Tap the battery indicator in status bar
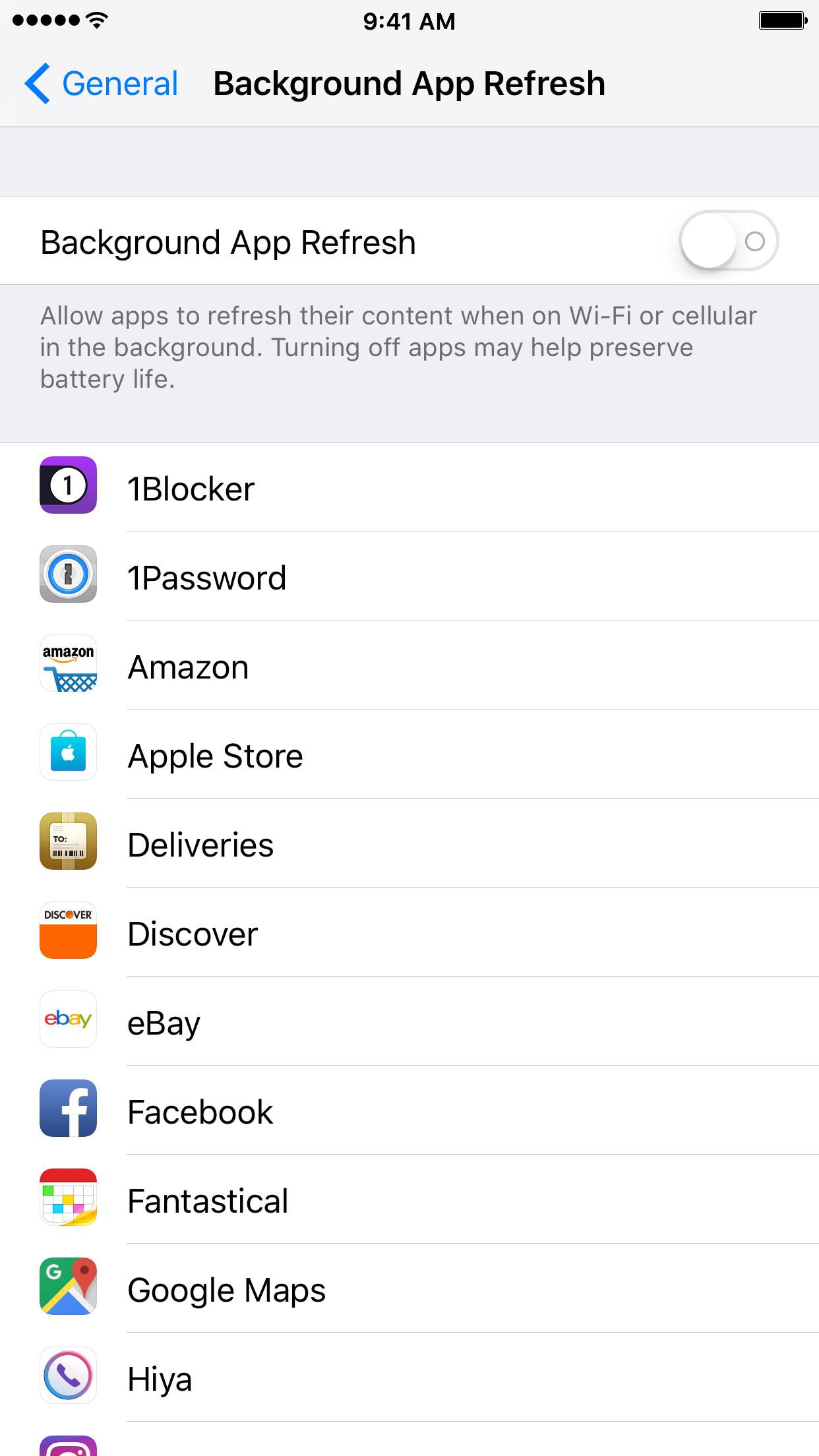 (x=782, y=21)
